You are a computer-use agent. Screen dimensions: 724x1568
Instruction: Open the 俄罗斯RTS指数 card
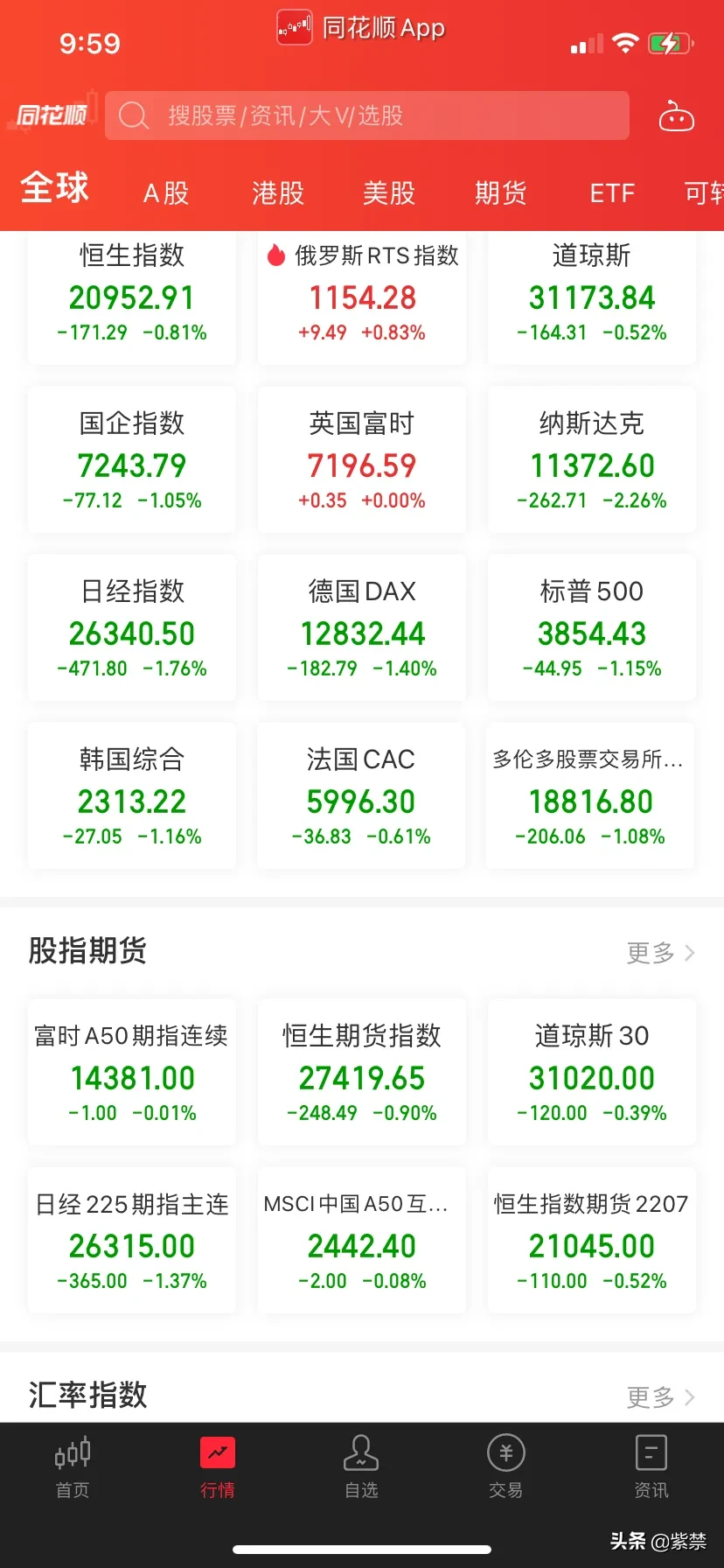pyautogui.click(x=362, y=297)
